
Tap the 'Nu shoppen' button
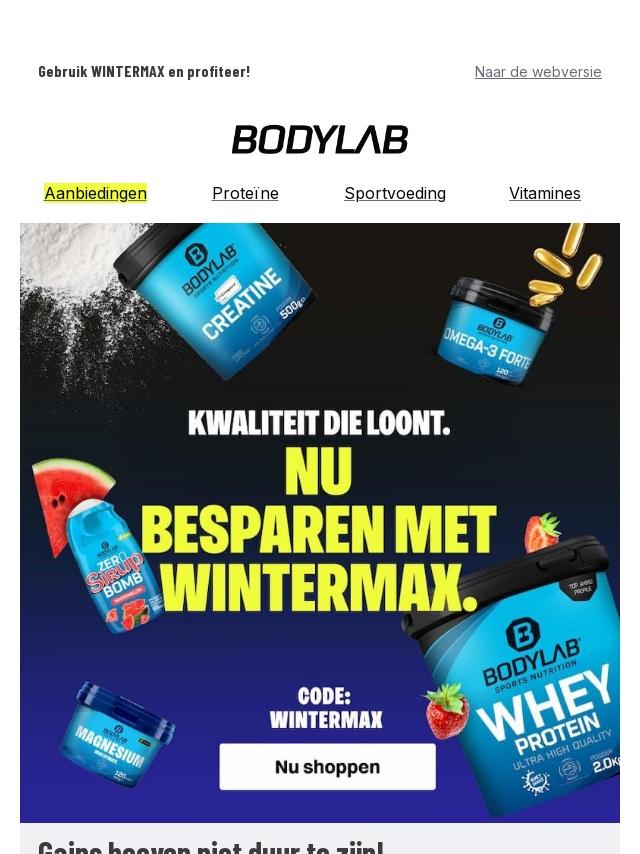(x=327, y=767)
